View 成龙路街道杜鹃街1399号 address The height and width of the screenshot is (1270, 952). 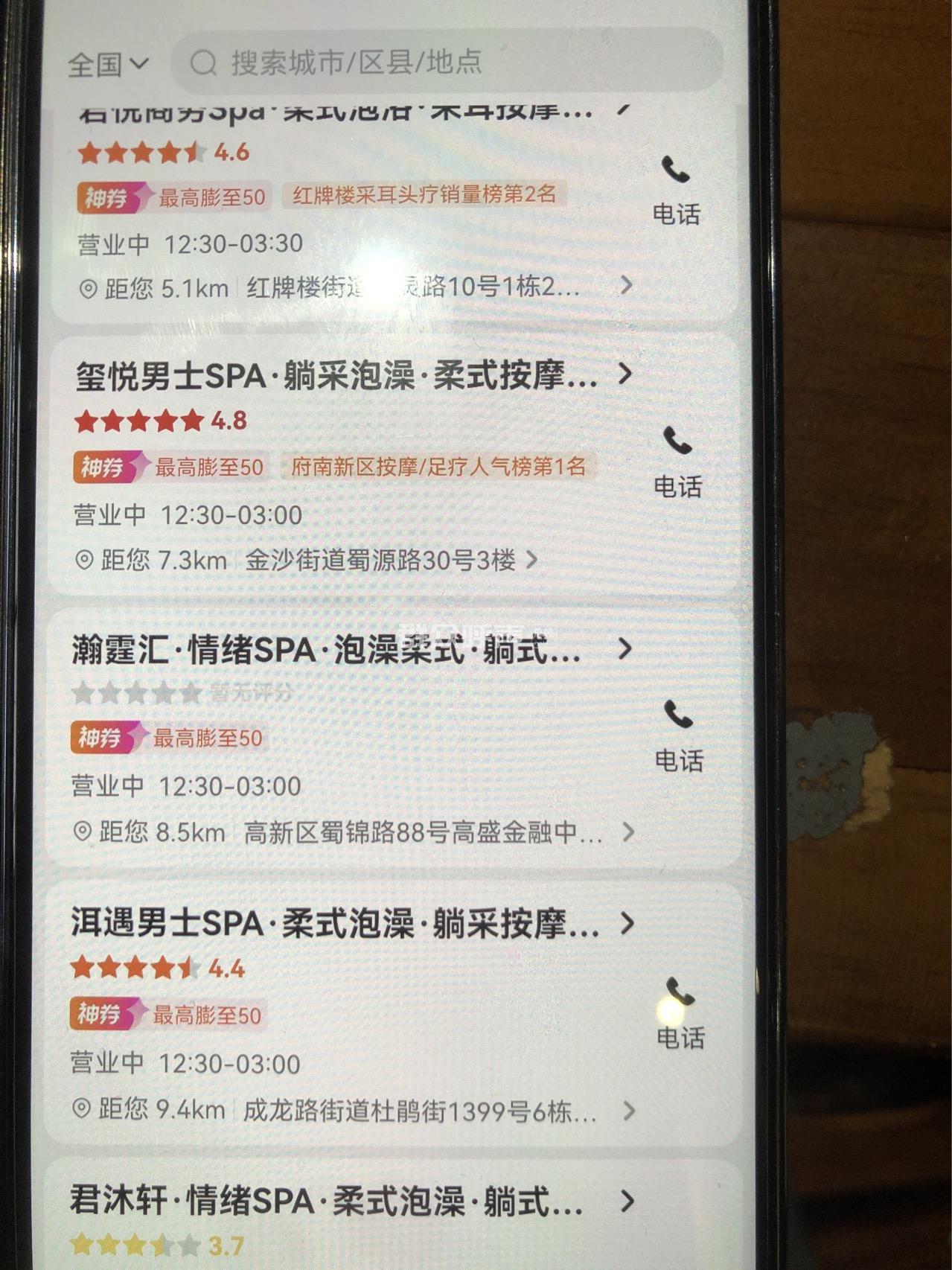[x=419, y=1111]
